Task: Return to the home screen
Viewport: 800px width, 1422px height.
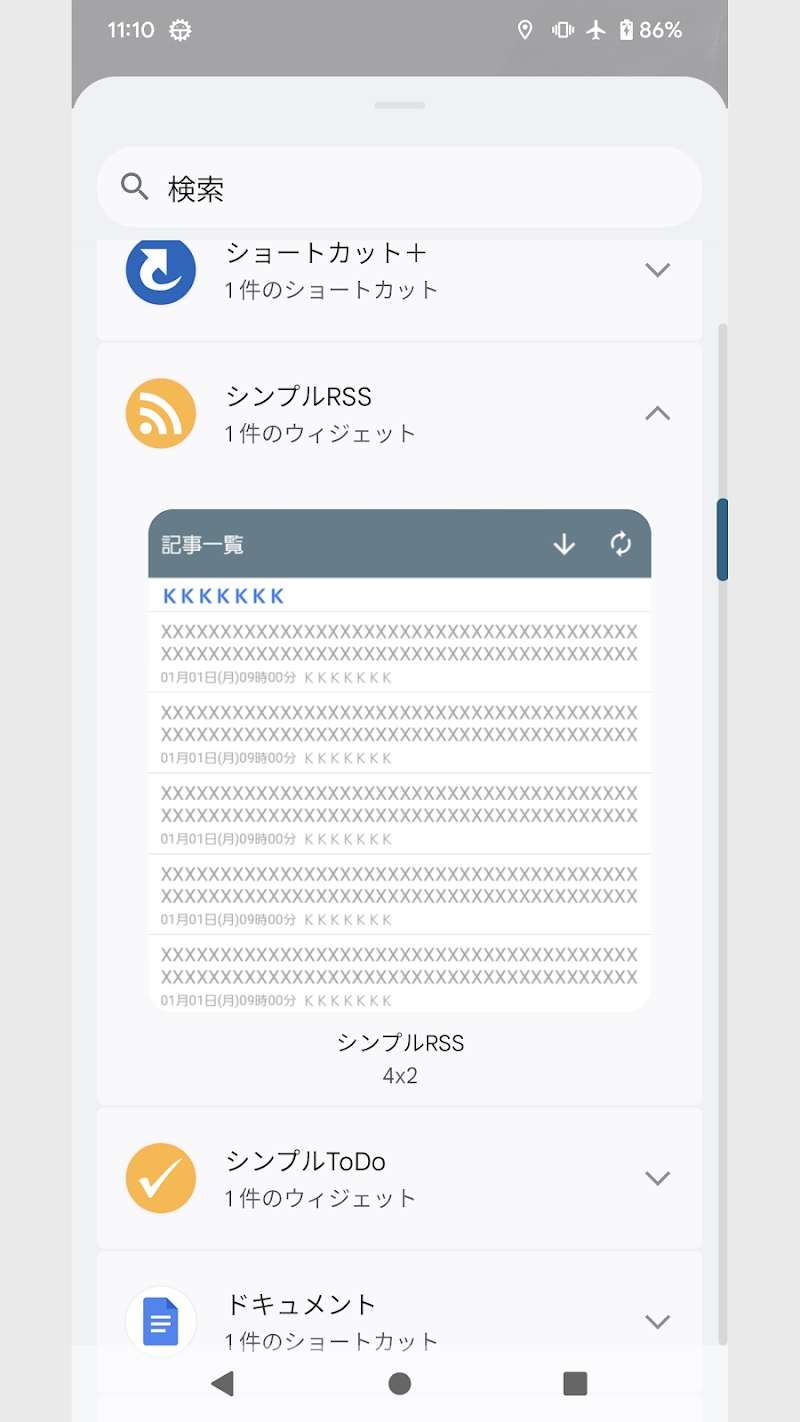Action: coord(400,1383)
